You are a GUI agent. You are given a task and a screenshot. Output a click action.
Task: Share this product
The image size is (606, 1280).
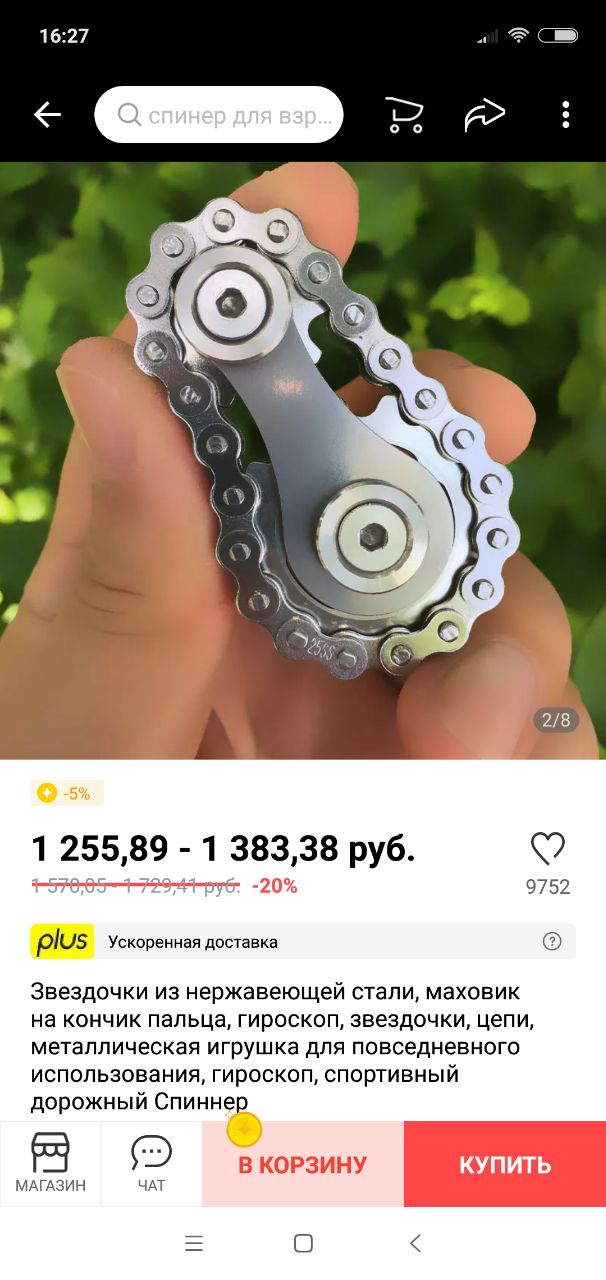485,115
